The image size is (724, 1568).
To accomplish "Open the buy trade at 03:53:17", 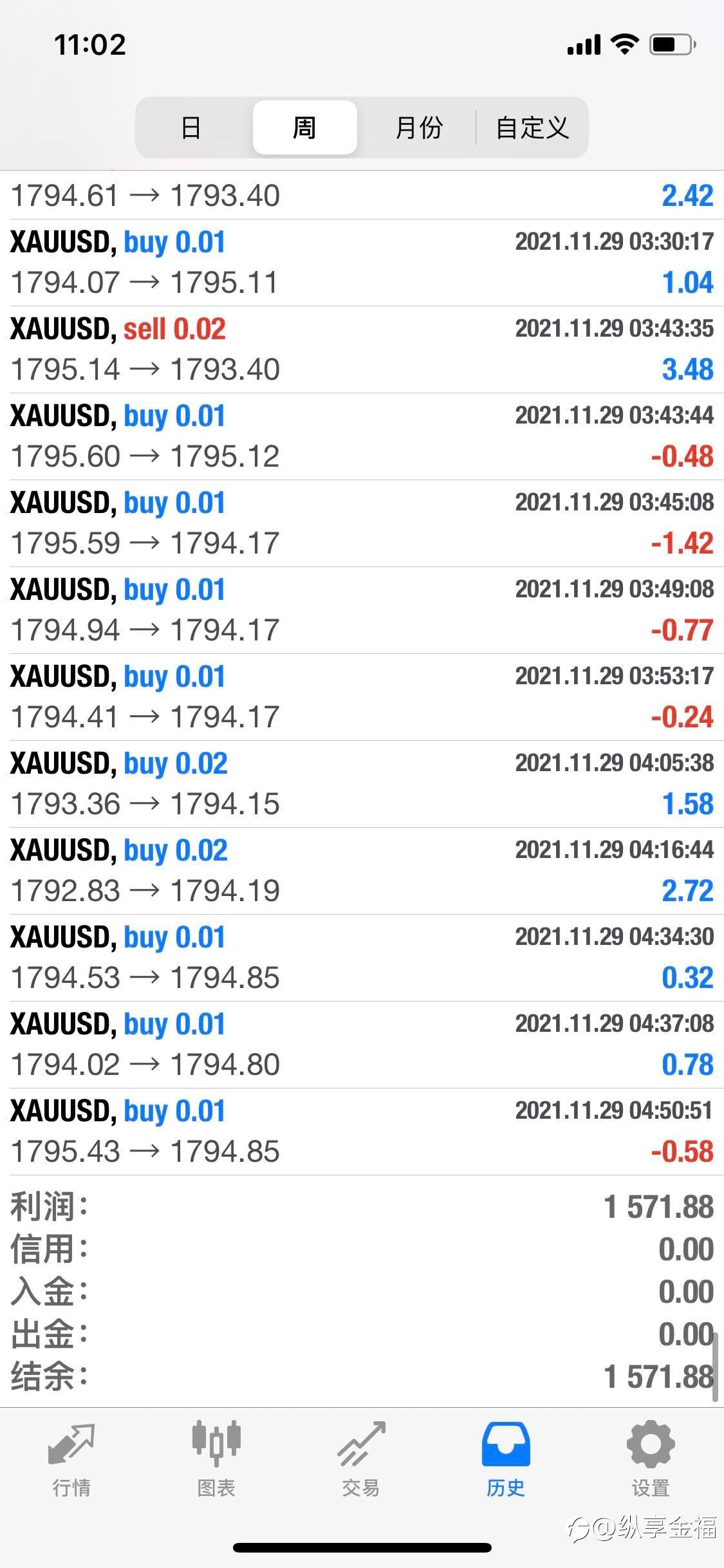I will coord(362,697).
